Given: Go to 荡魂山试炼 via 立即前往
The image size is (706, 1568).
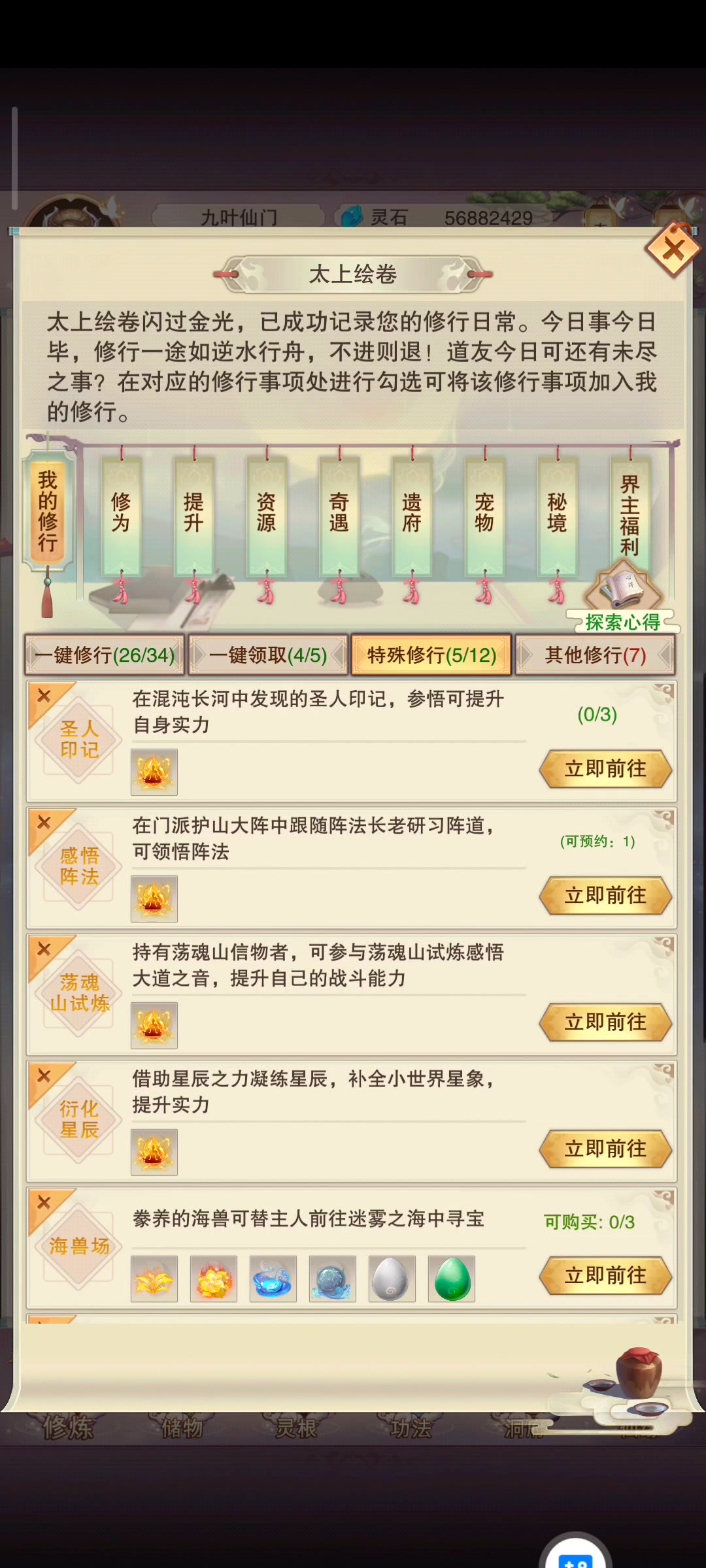Looking at the screenshot, I should point(605,1022).
